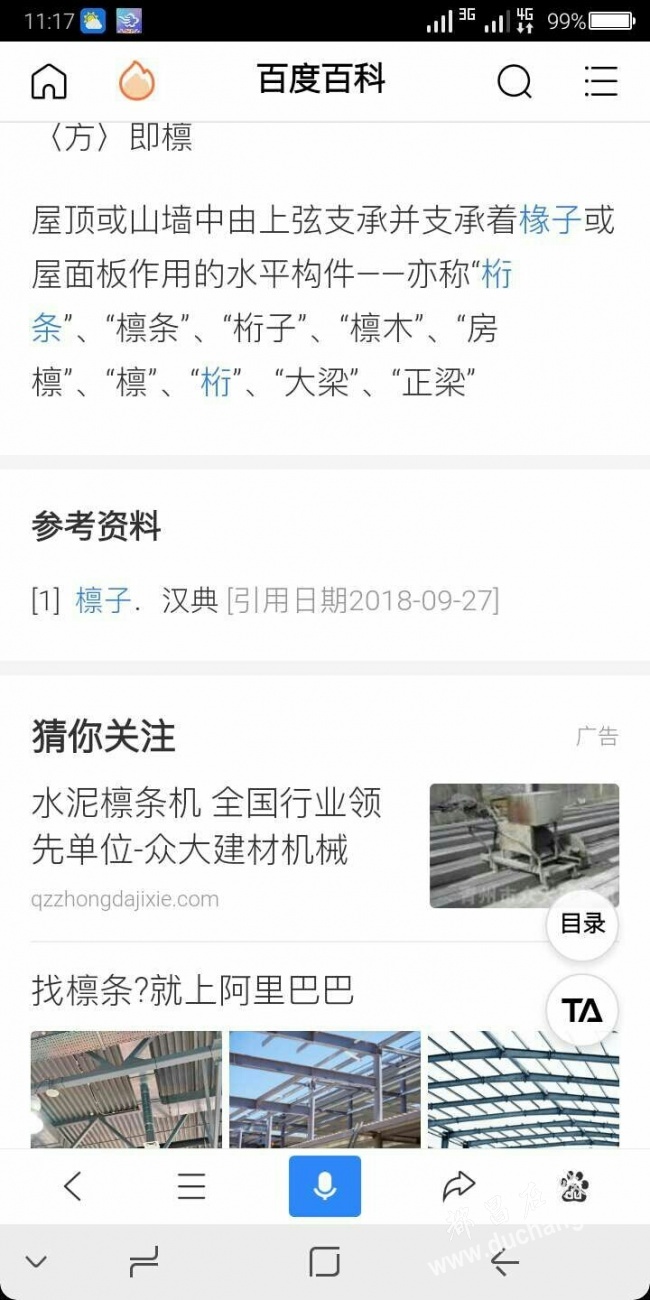Tap the system back arrow

pos(504,1262)
